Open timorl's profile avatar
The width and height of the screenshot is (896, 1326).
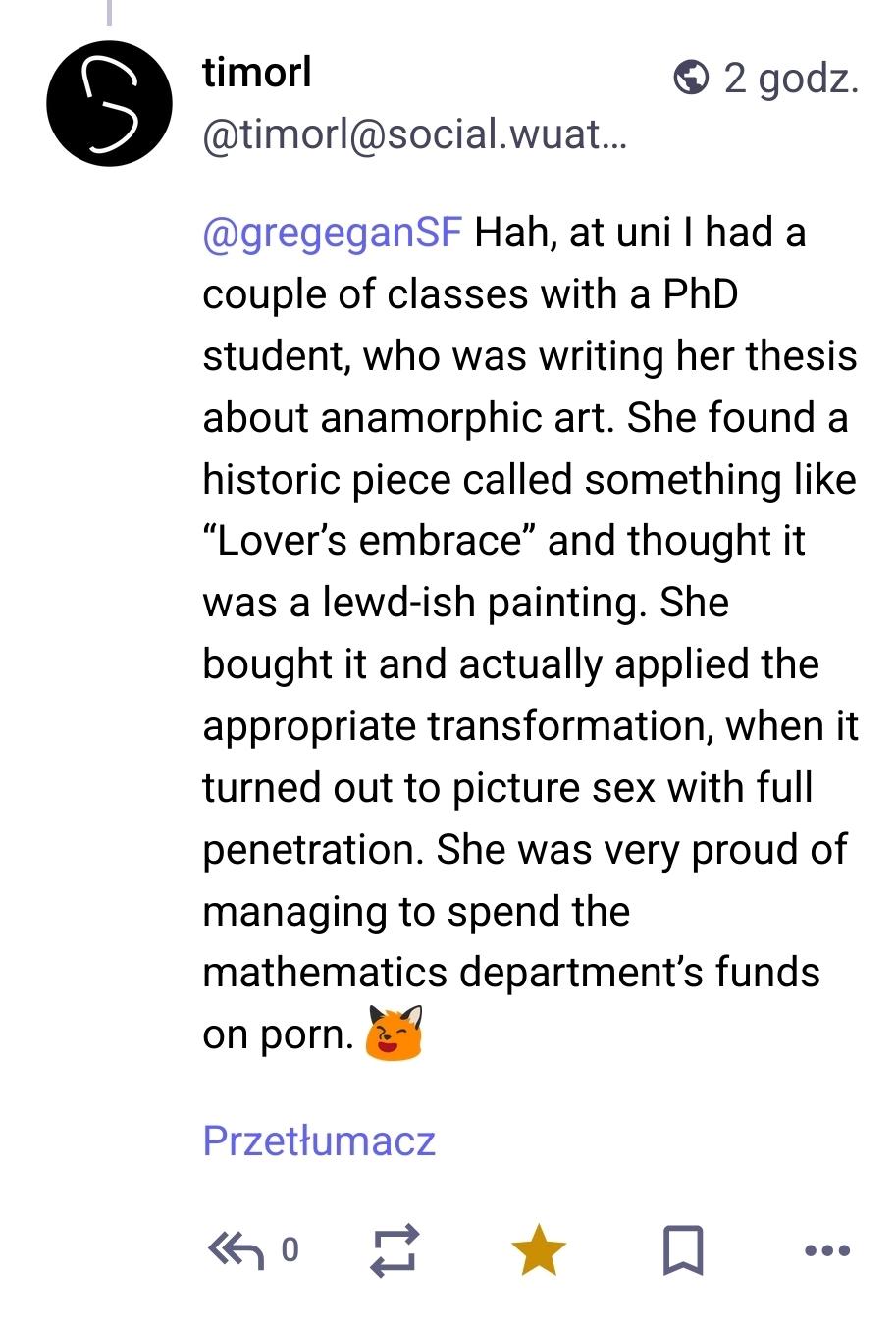point(109,104)
